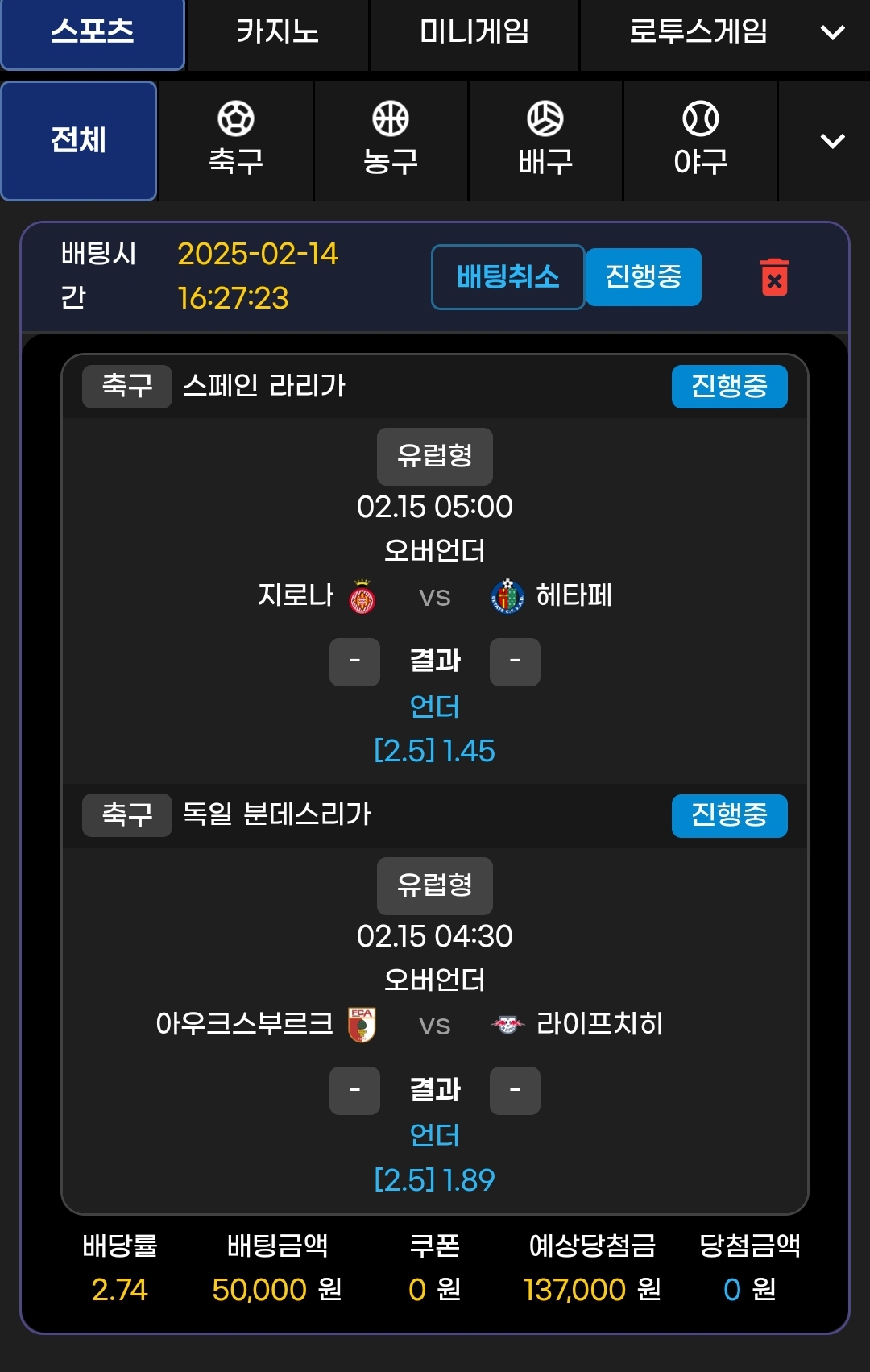Viewport: 870px width, 1372px height.
Task: Expand the top category dropdown chevron
Action: [832, 32]
